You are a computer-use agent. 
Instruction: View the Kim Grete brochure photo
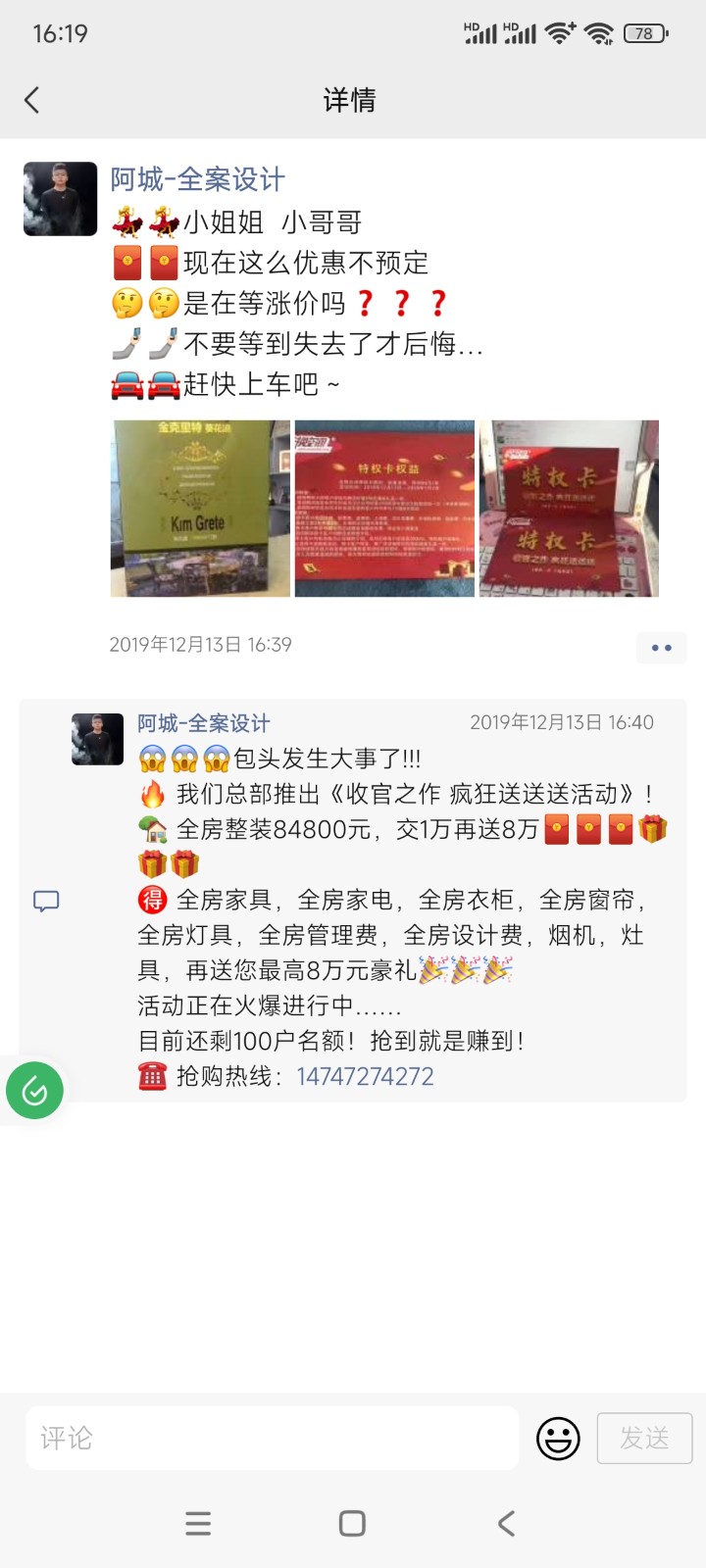pyautogui.click(x=200, y=509)
